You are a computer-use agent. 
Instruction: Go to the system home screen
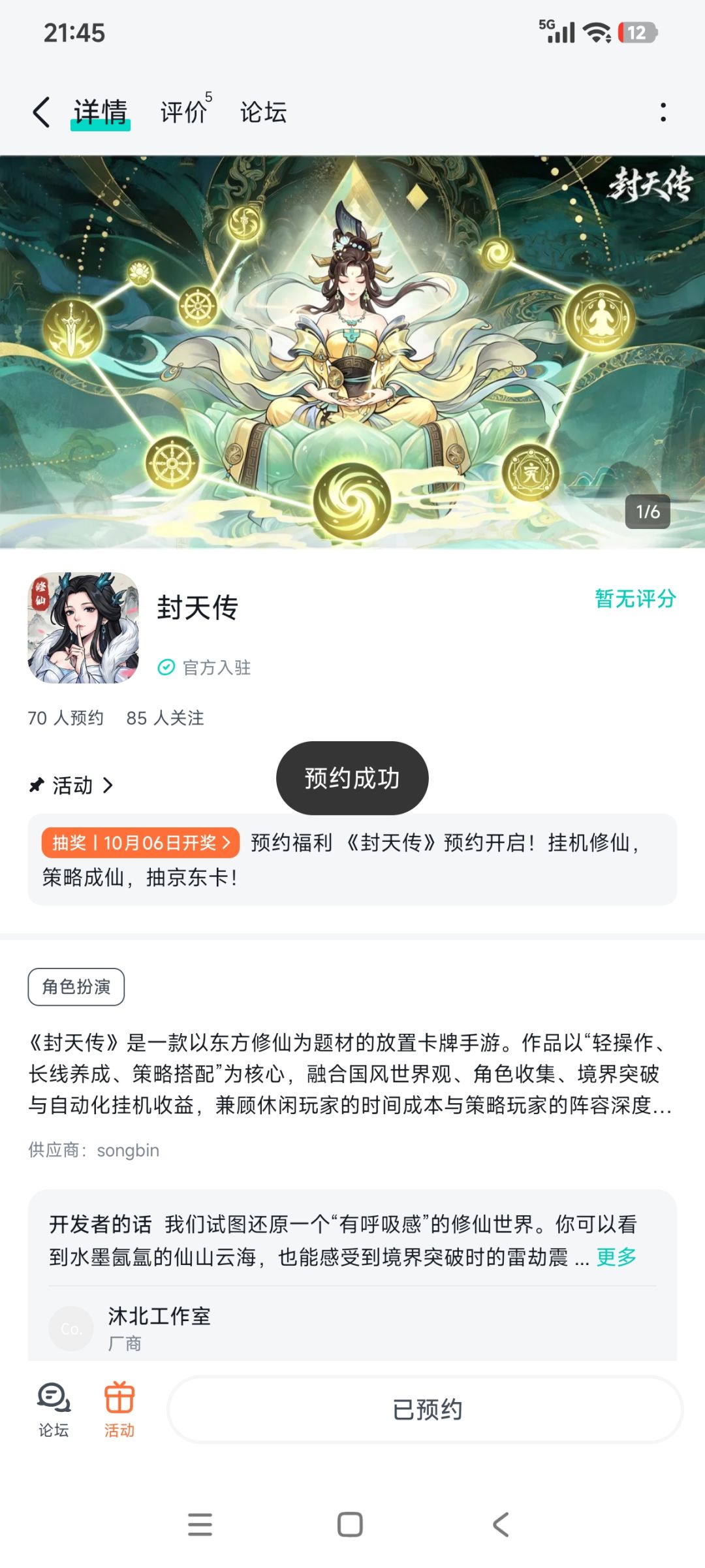[x=350, y=1525]
